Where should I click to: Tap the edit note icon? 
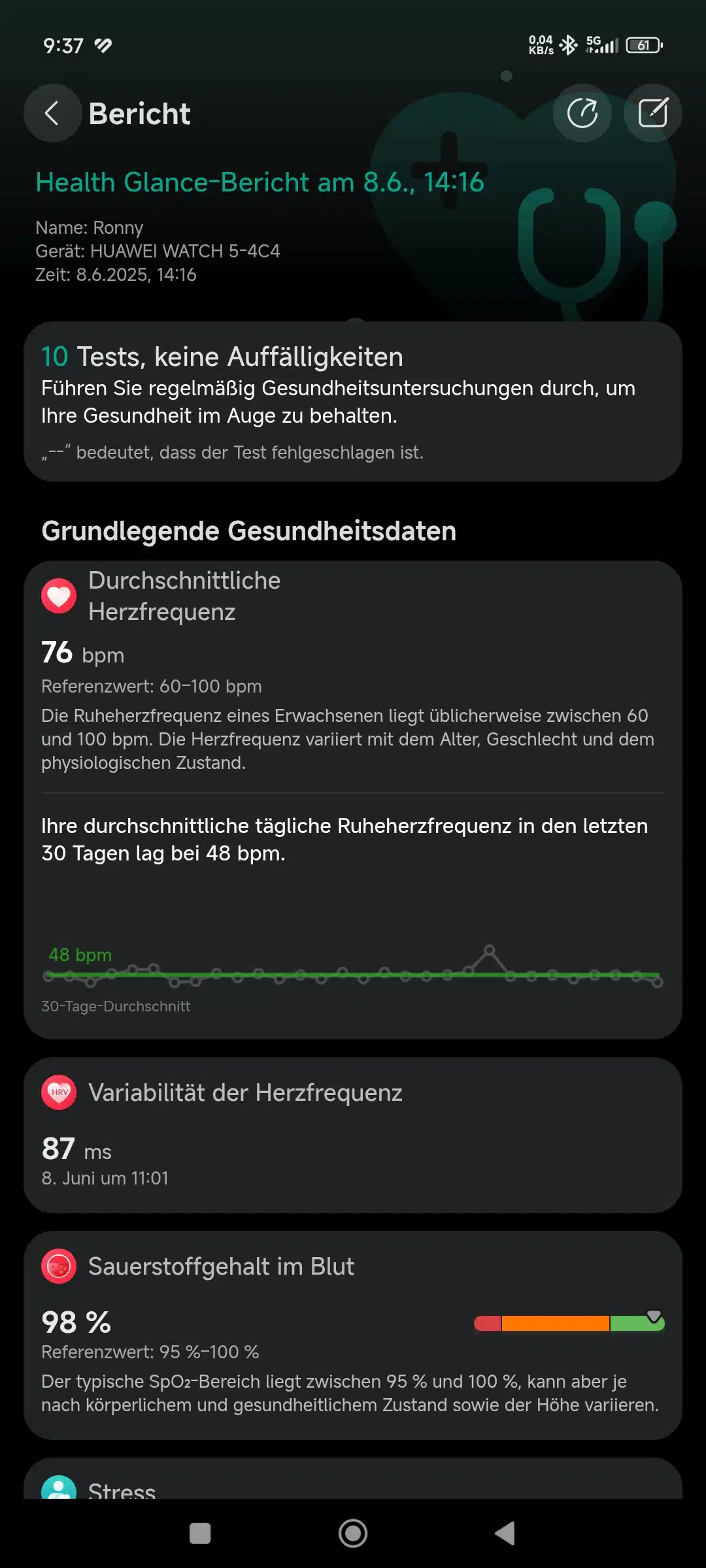(652, 113)
